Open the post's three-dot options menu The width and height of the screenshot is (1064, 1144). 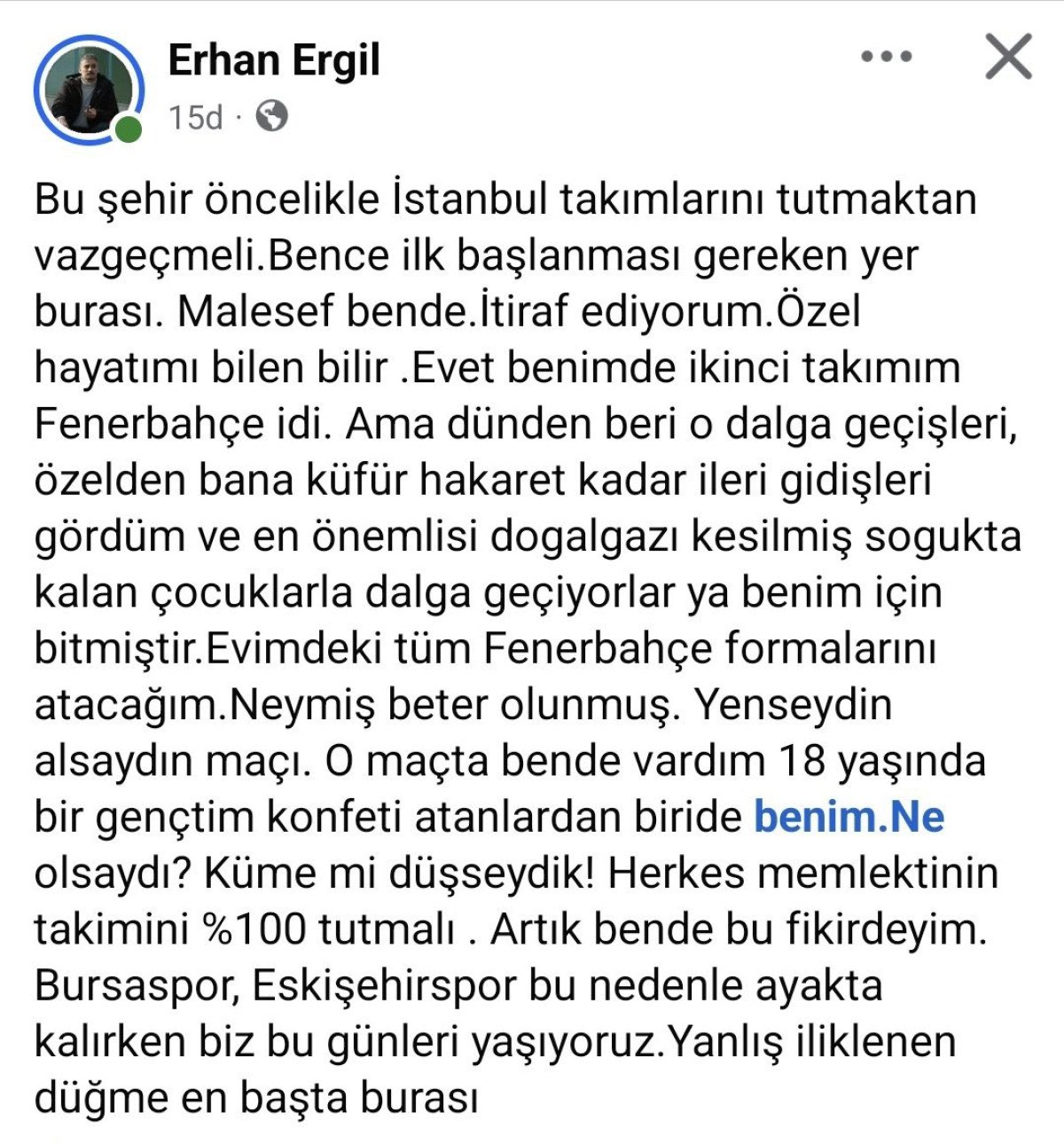(x=886, y=57)
